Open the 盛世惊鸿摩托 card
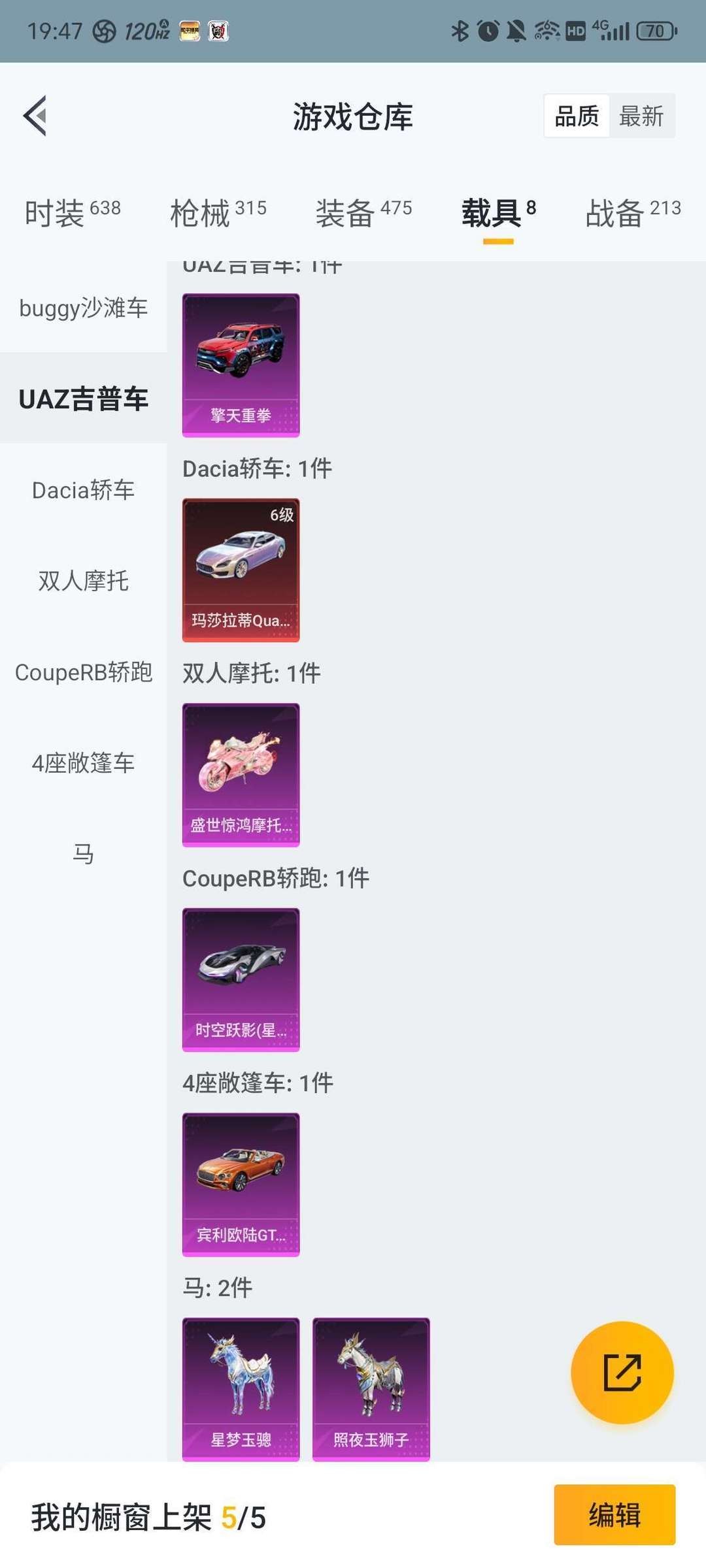The image size is (706, 1568). click(x=241, y=775)
